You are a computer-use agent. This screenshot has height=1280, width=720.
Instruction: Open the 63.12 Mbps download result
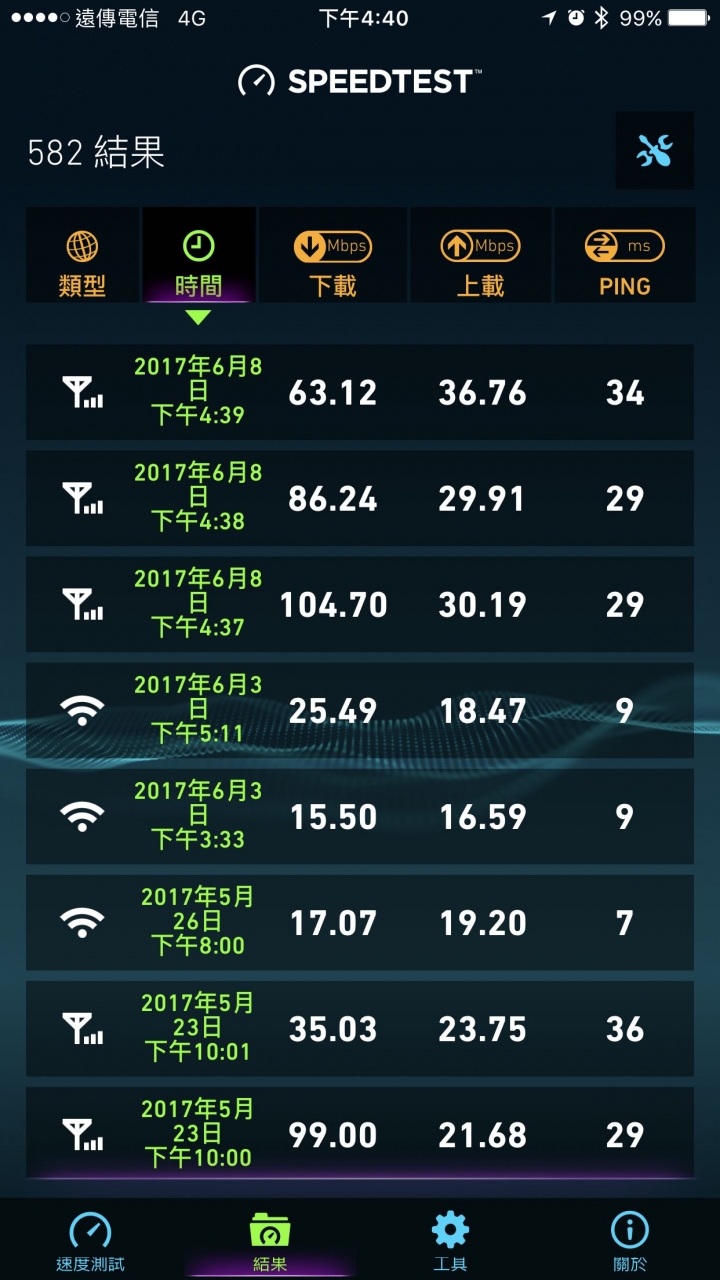359,393
